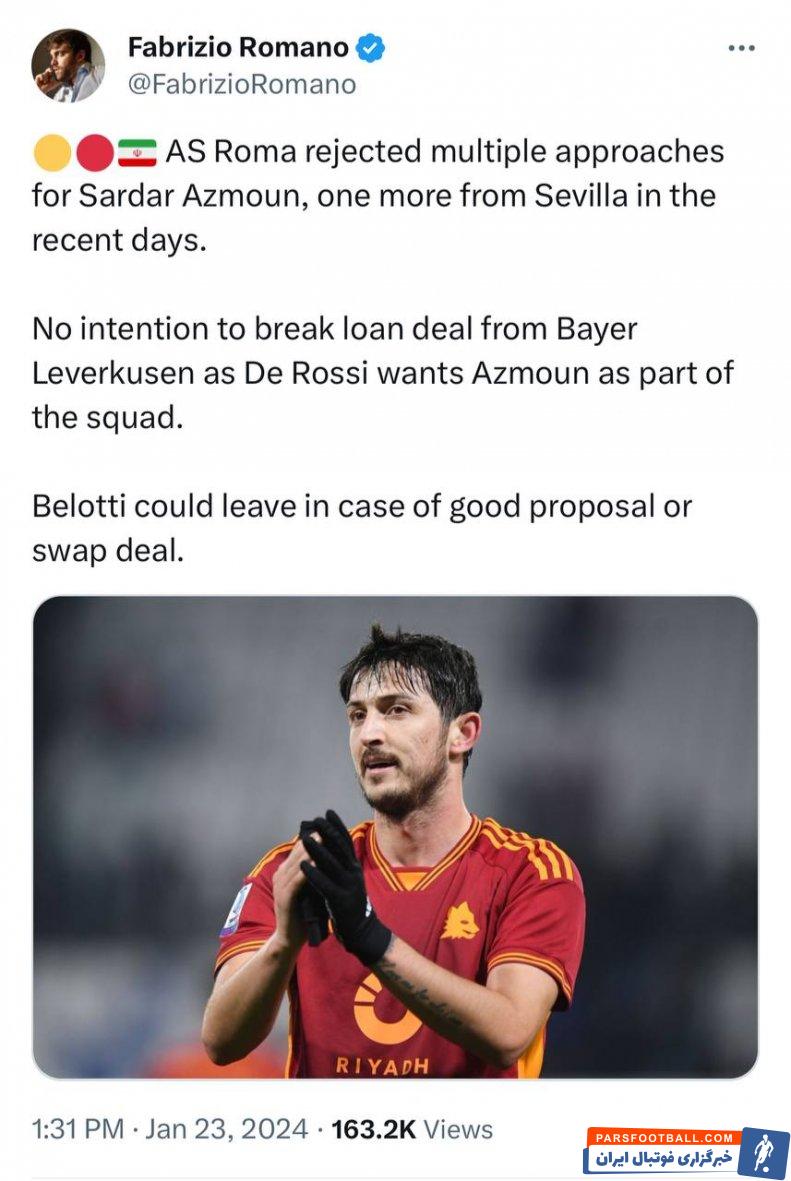Open the attached photo of Azmoun
The image size is (791, 1181).
click(395, 837)
